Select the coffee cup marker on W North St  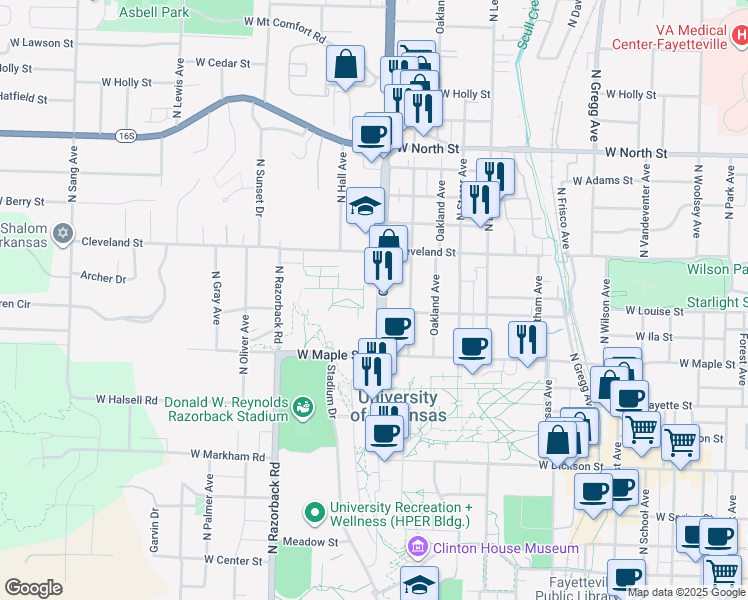371,135
